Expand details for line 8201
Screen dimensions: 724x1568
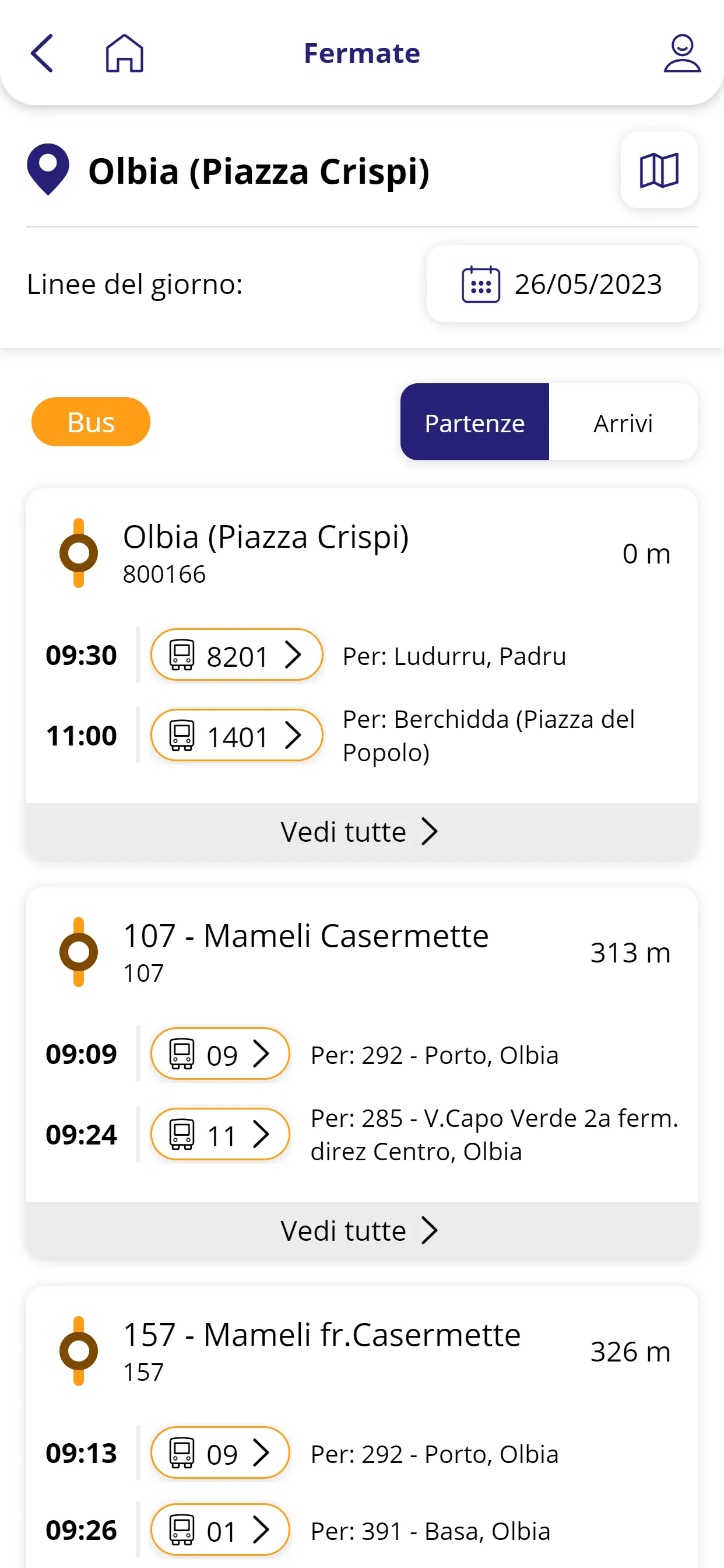tap(236, 655)
